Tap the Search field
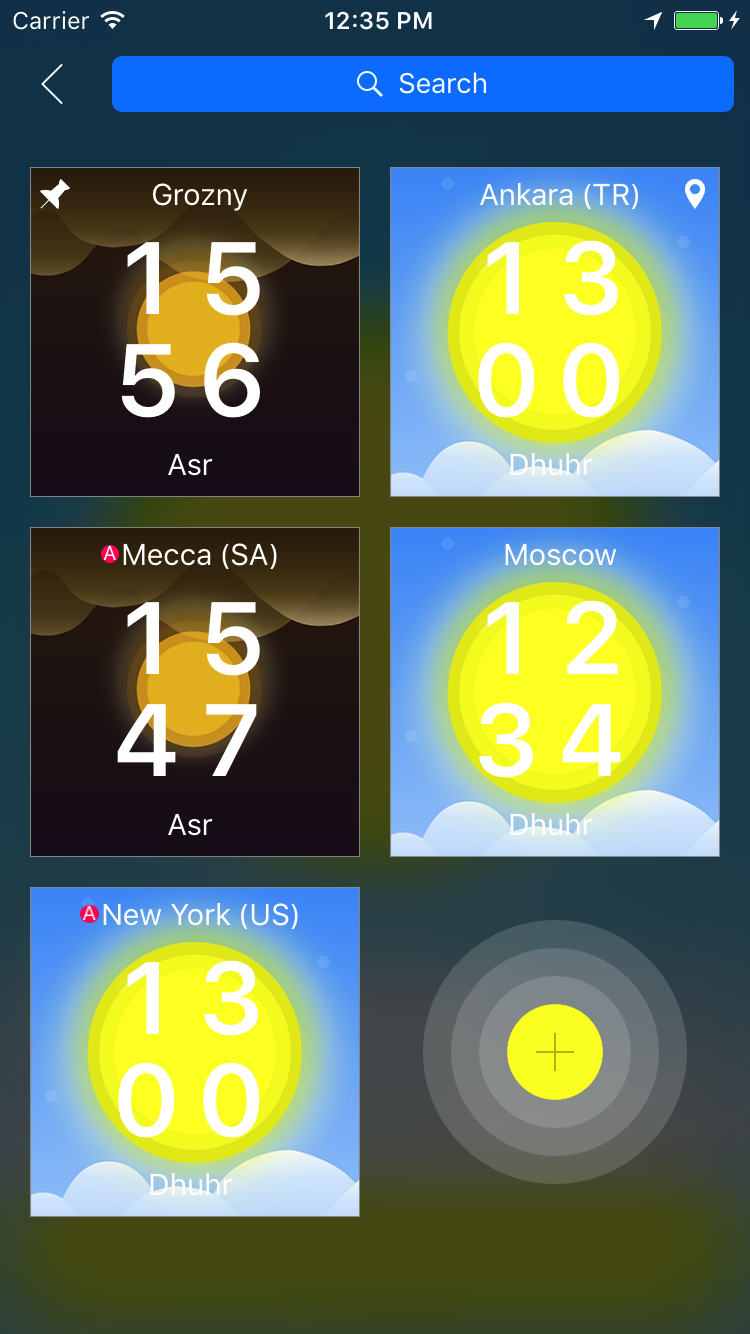Screen dimensions: 750x1334 [422, 84]
